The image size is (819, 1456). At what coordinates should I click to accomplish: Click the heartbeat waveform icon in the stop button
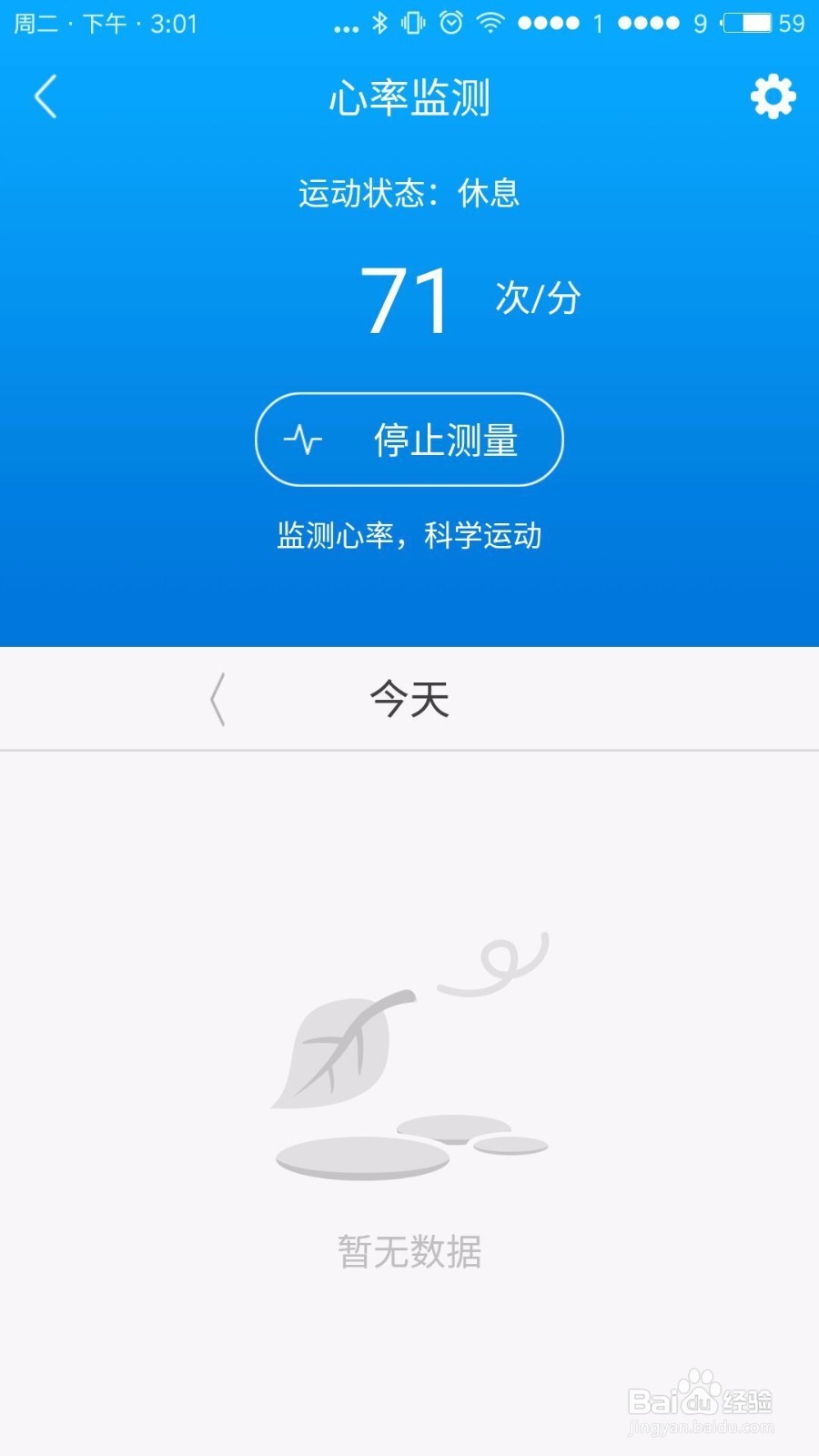pos(303,440)
